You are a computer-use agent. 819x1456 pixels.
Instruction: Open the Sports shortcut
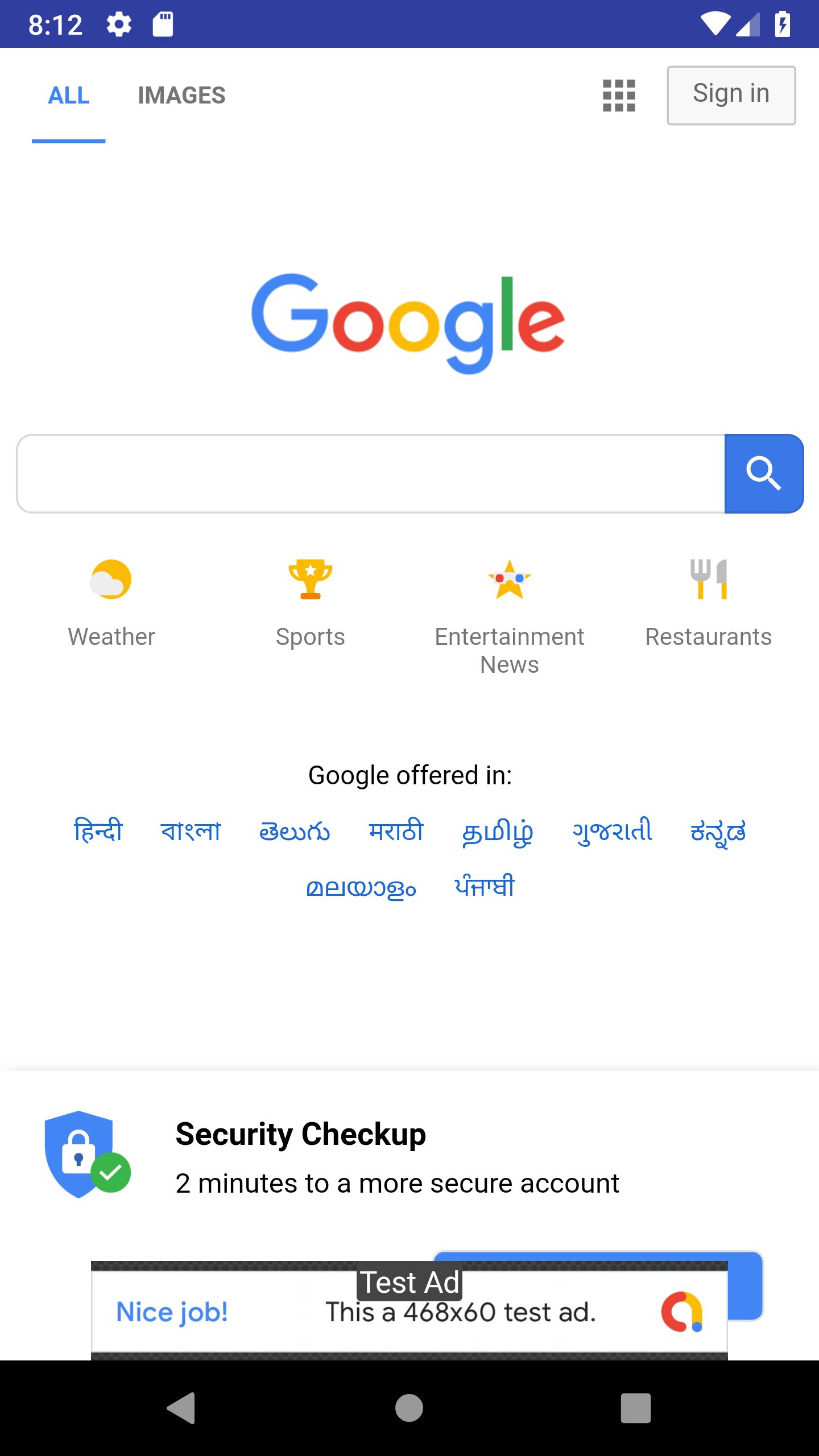click(310, 603)
